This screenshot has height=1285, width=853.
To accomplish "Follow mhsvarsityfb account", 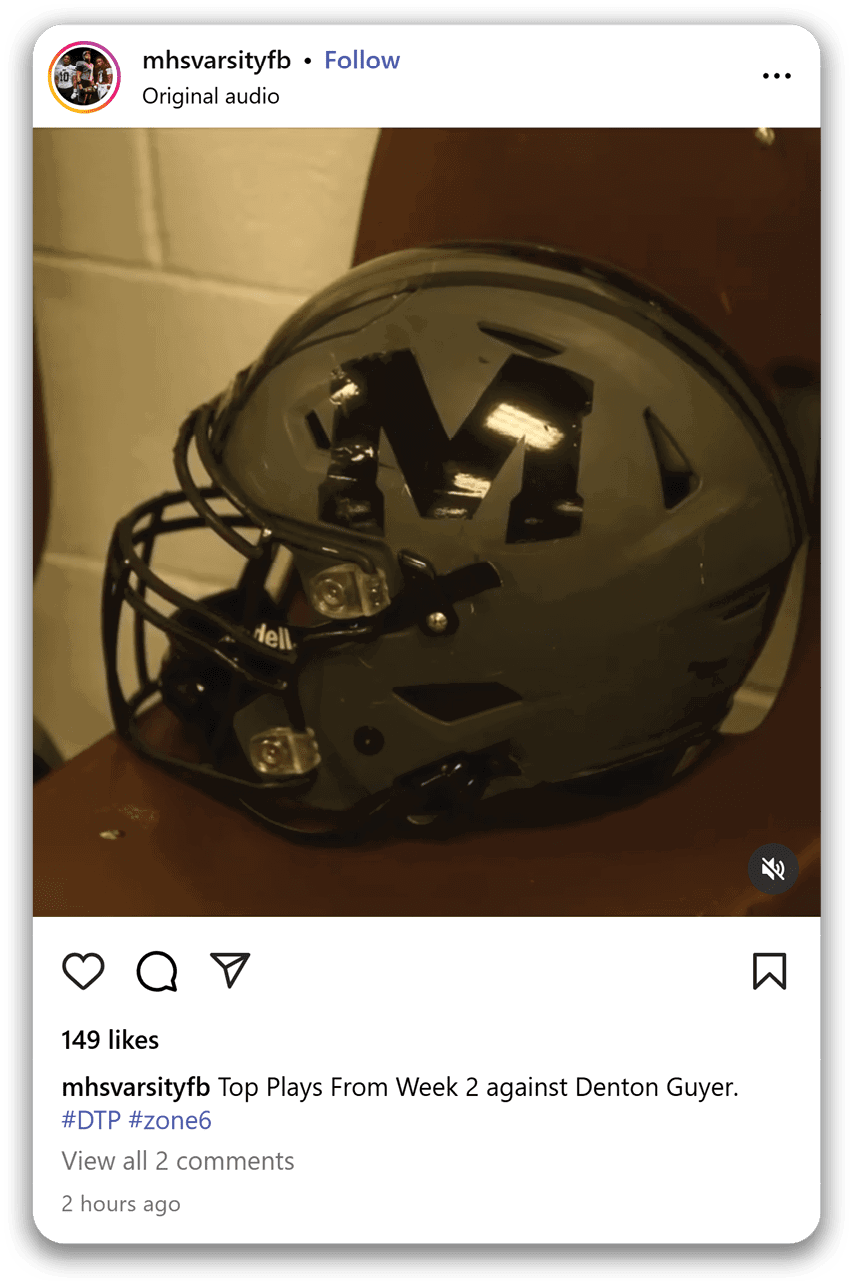I will 362,60.
